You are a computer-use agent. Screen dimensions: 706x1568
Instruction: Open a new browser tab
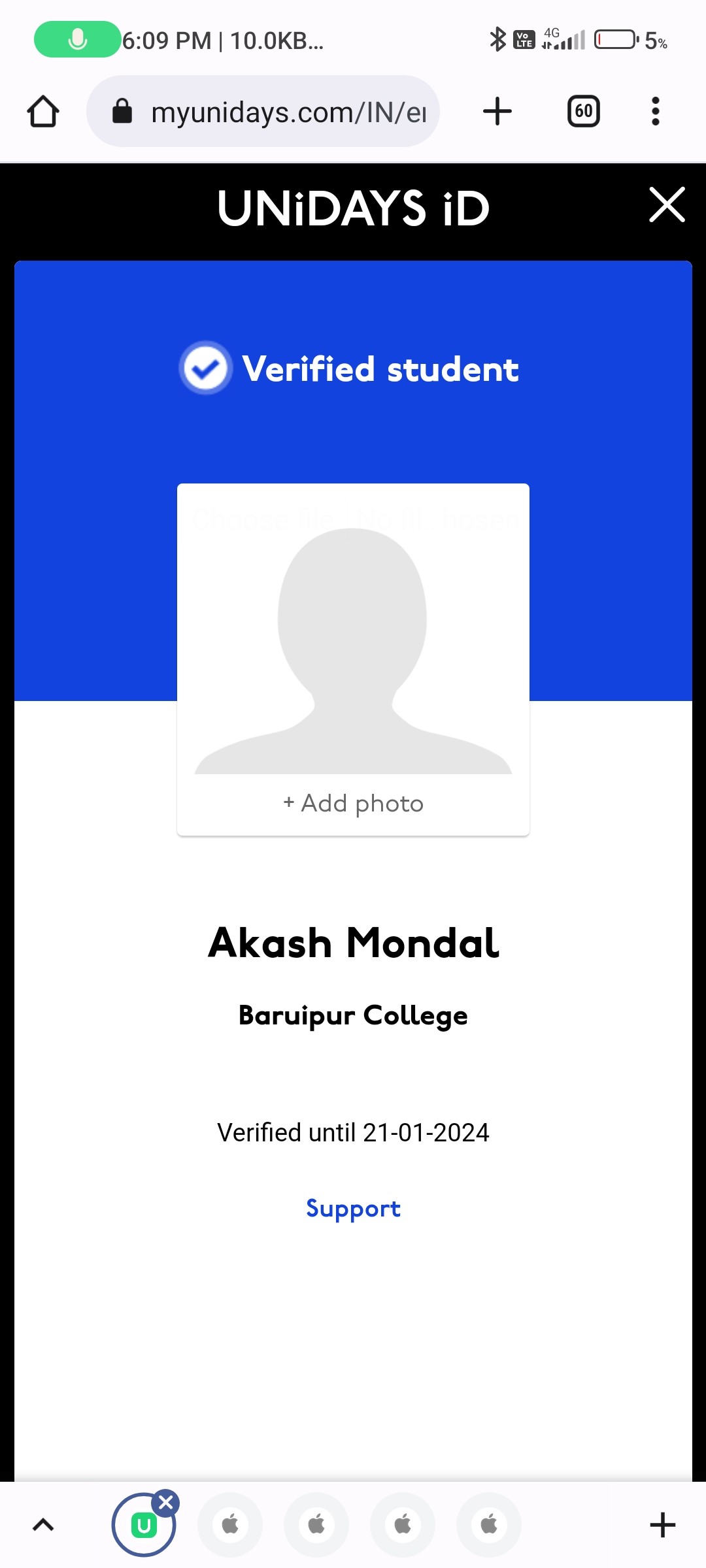[497, 111]
